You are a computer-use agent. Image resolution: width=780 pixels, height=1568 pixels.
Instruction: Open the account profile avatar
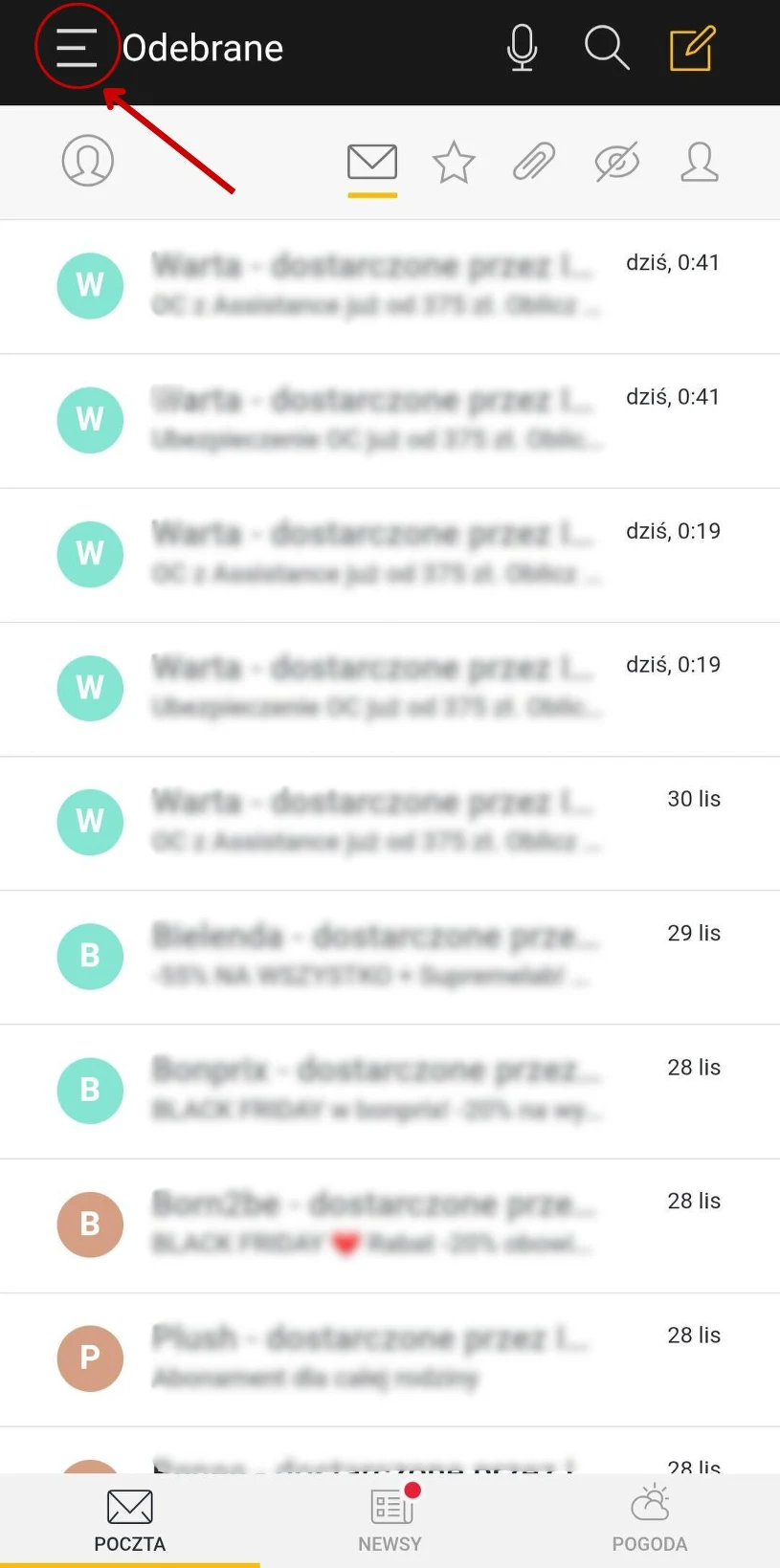click(x=88, y=160)
